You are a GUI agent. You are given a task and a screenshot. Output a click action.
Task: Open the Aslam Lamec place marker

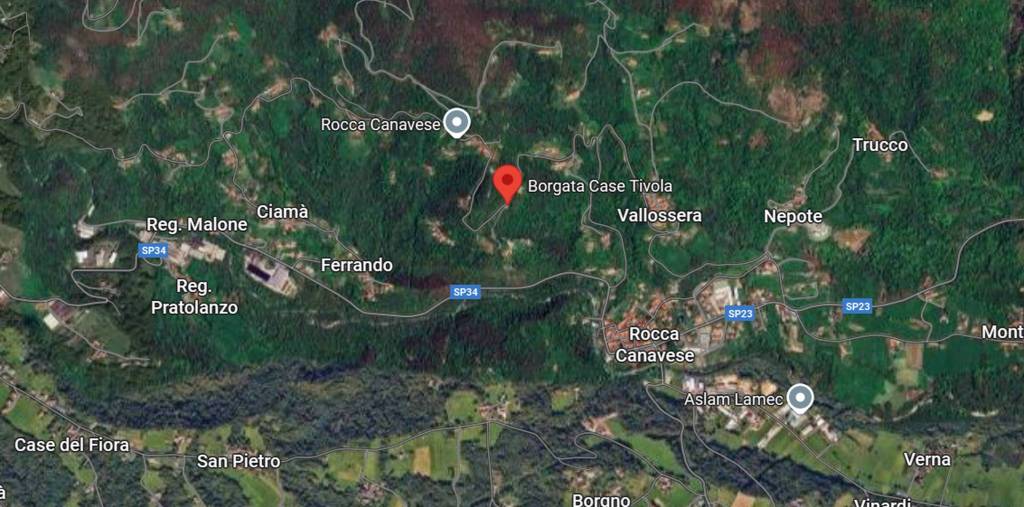coord(799,398)
